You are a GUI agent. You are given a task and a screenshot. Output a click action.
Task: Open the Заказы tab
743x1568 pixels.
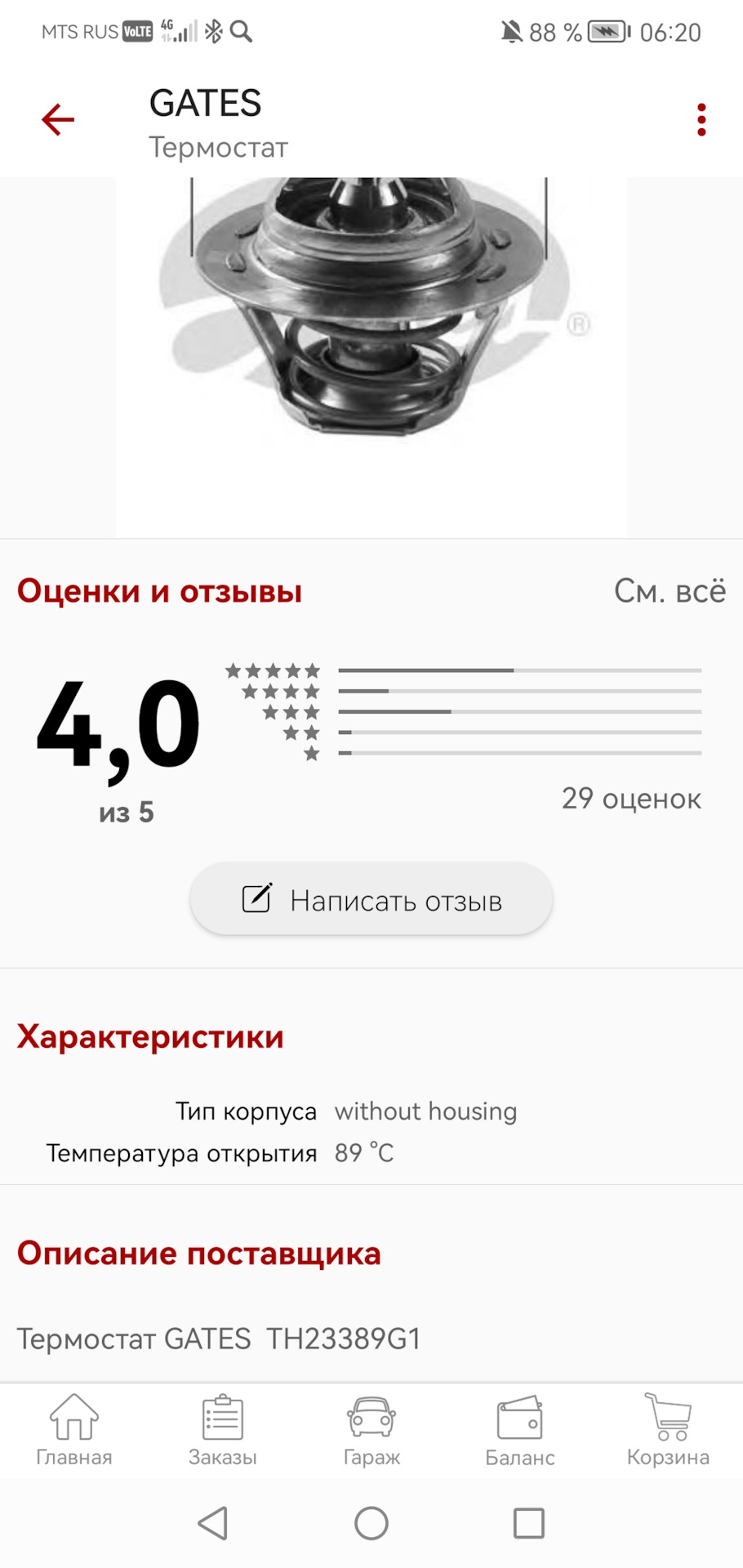(223, 1430)
